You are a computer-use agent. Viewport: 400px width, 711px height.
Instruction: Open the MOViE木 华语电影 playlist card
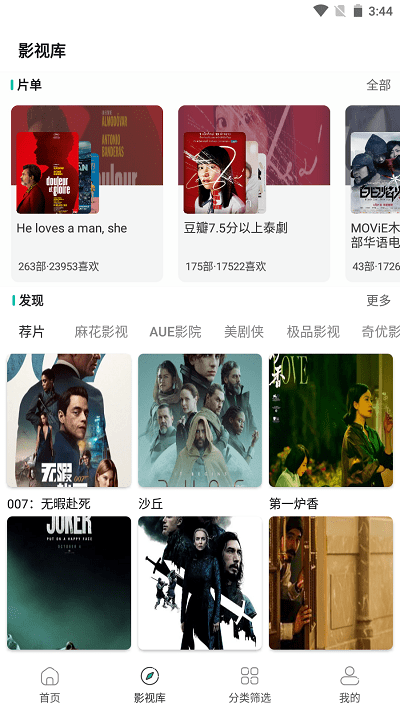point(373,194)
